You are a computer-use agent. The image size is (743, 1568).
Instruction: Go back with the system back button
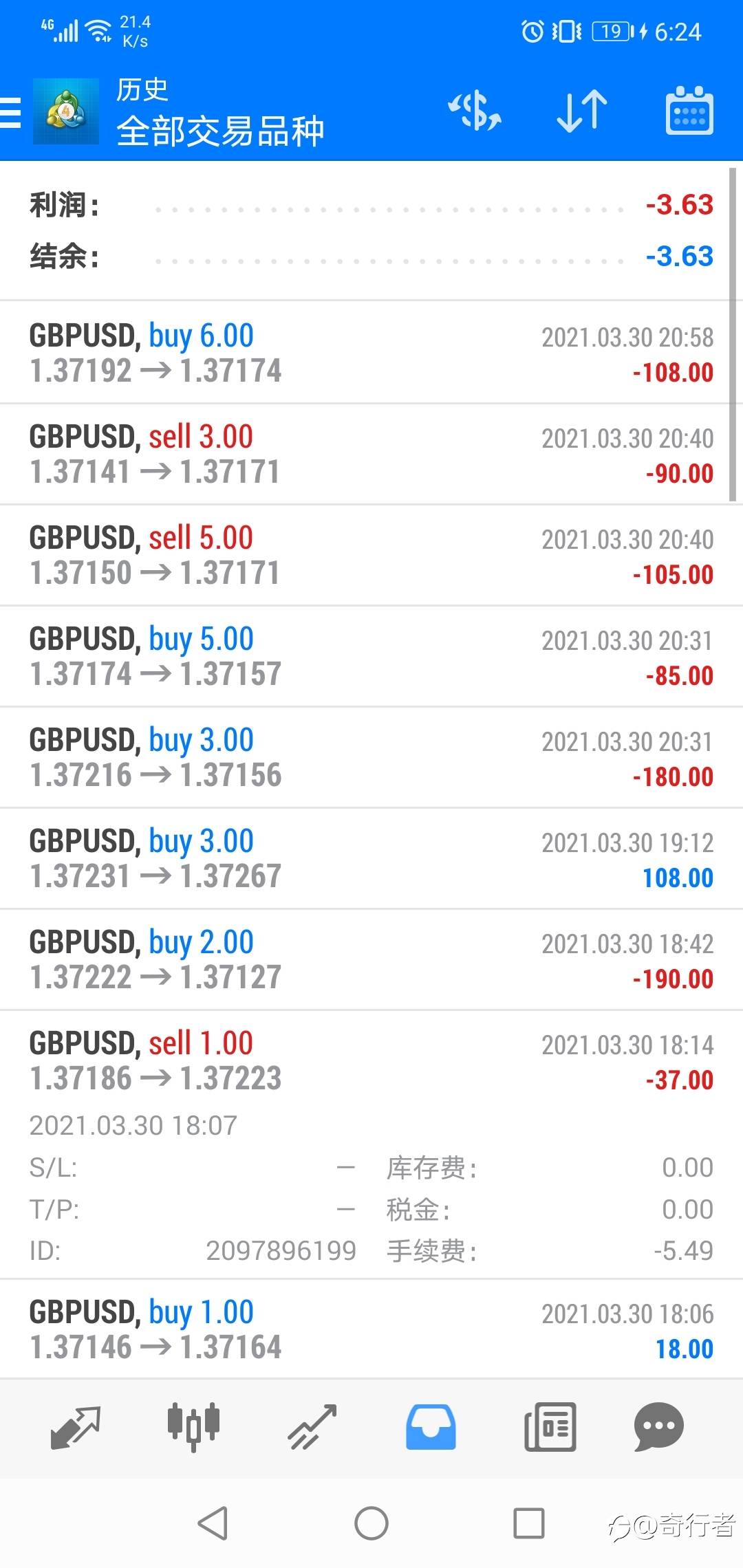point(213,1523)
